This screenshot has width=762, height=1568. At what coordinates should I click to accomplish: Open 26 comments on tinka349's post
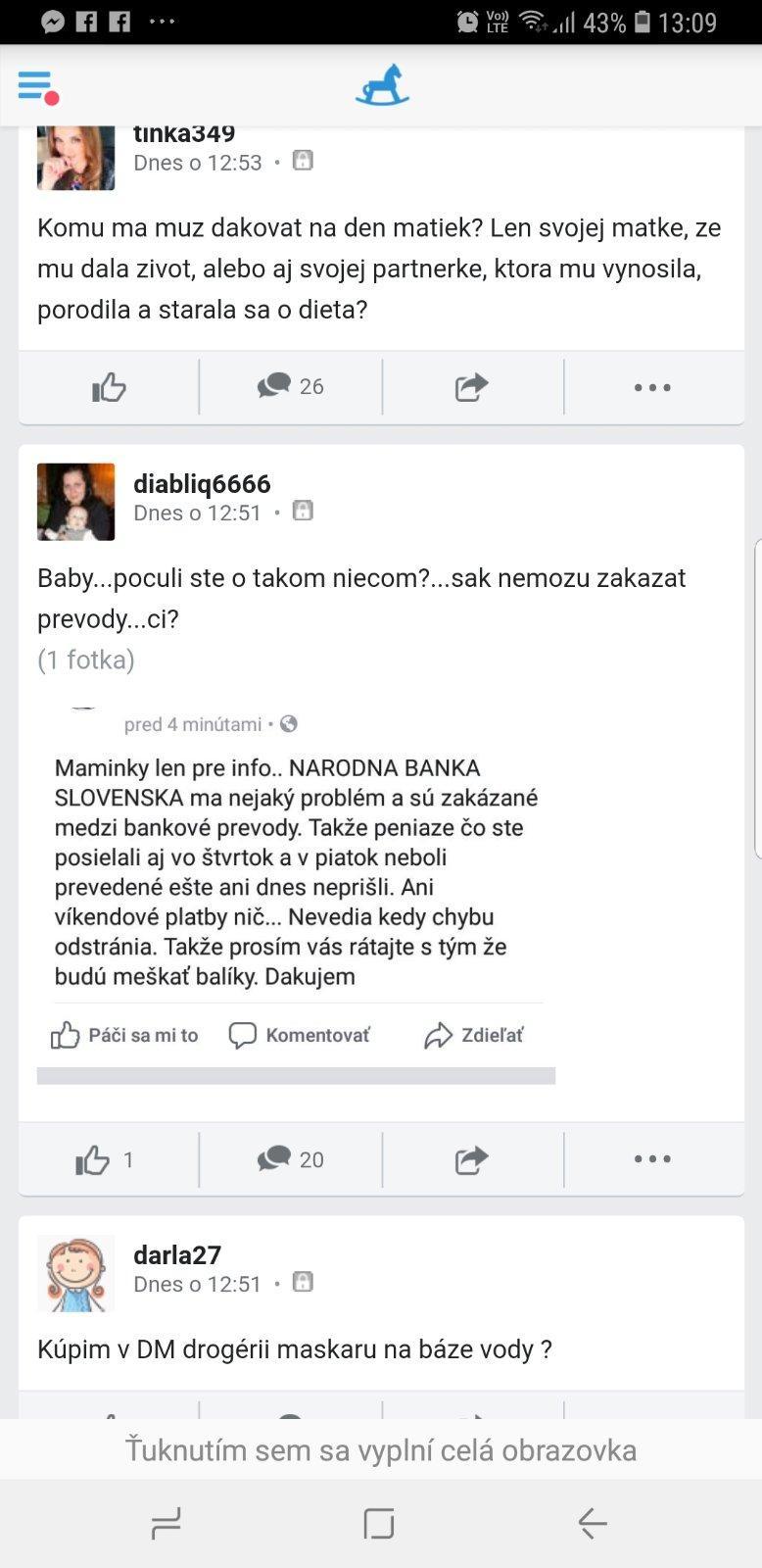pos(290,386)
